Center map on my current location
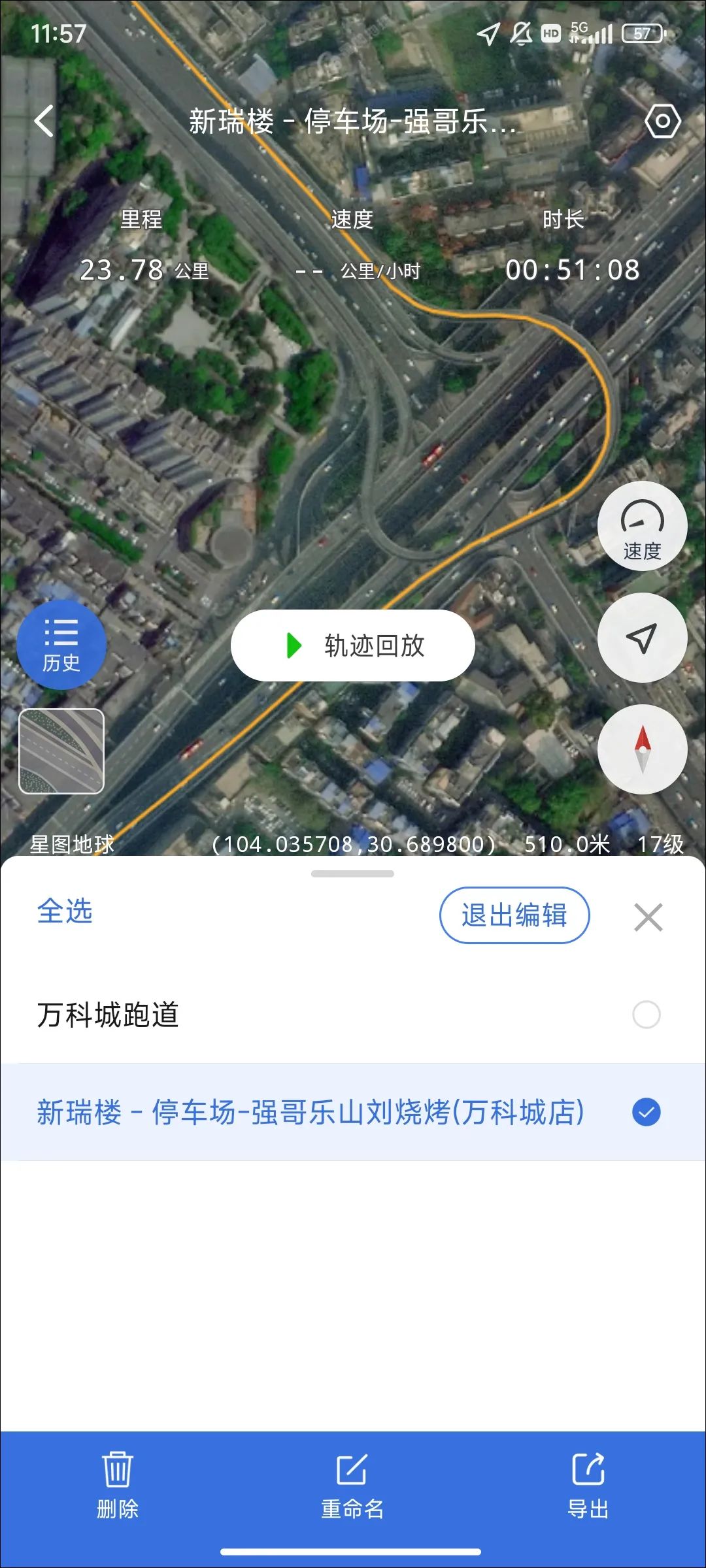706x1568 pixels. 642,638
